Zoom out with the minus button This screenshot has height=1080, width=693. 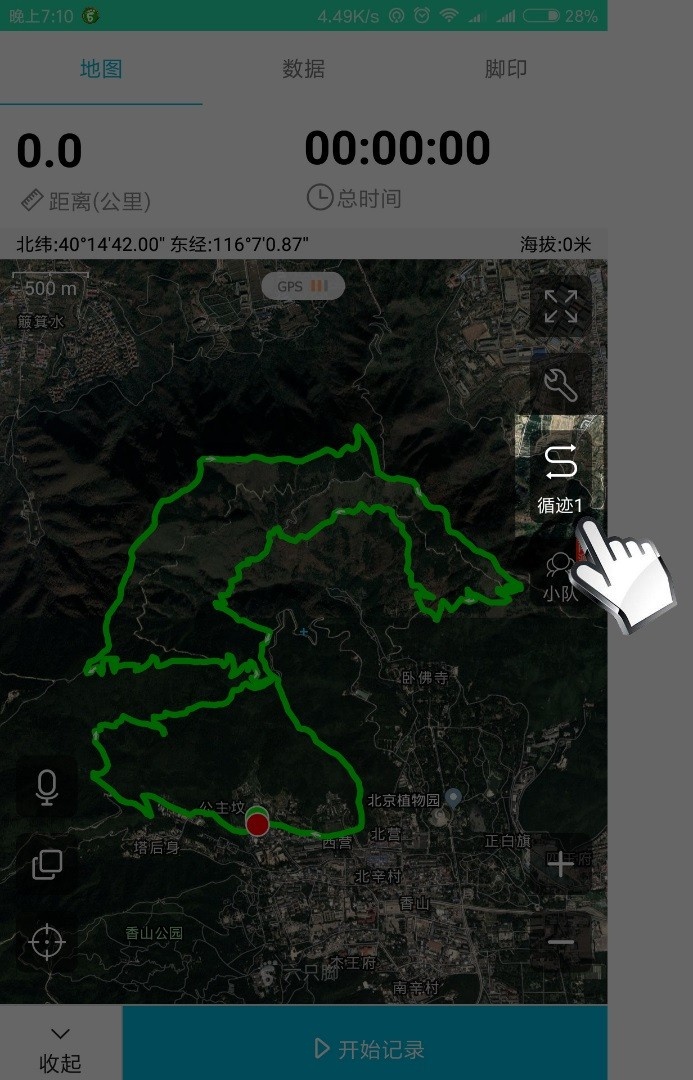click(560, 942)
